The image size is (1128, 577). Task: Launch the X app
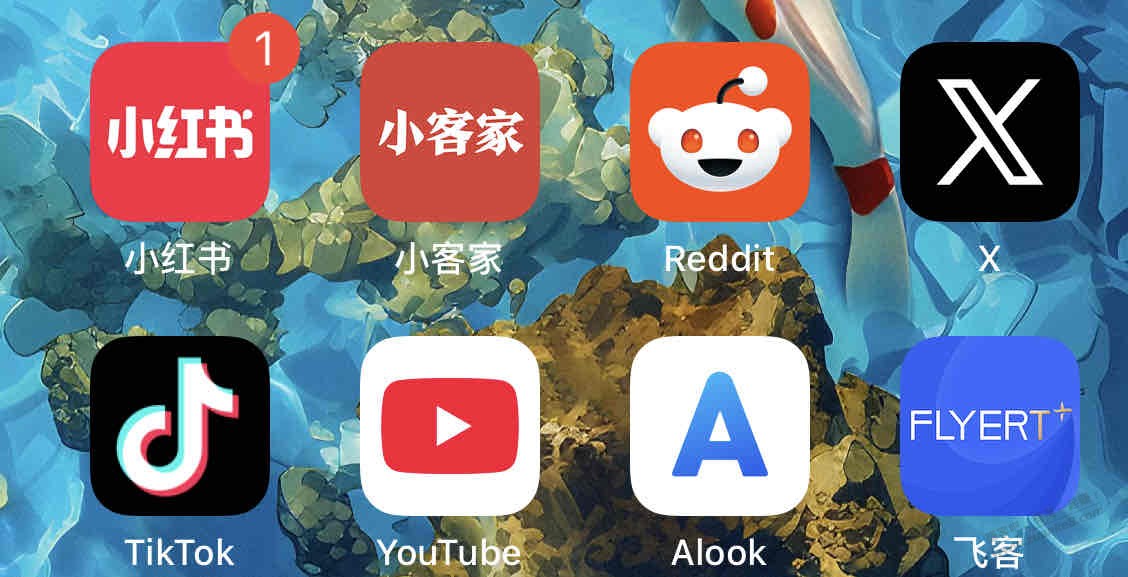[x=990, y=132]
